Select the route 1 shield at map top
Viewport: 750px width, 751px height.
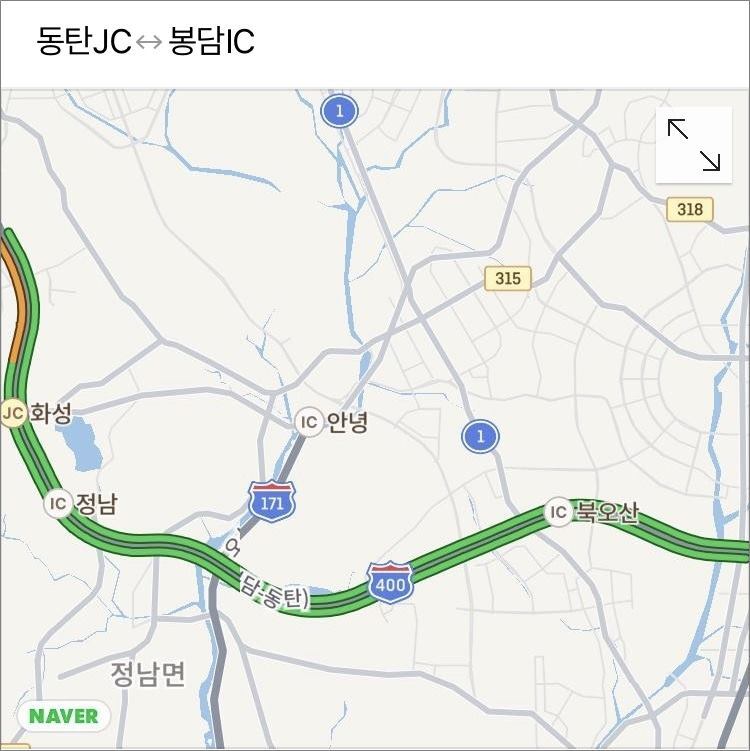click(340, 110)
